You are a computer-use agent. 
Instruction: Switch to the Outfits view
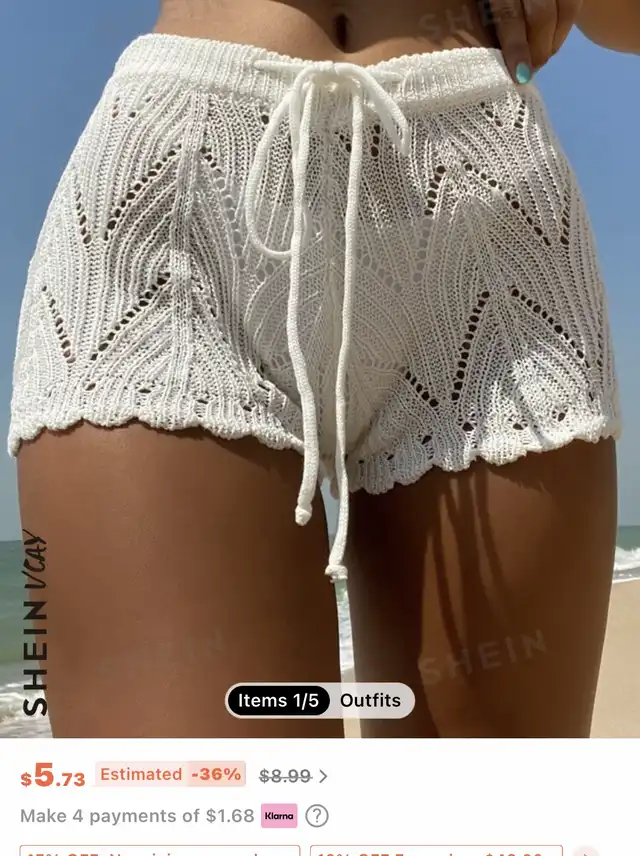click(370, 700)
